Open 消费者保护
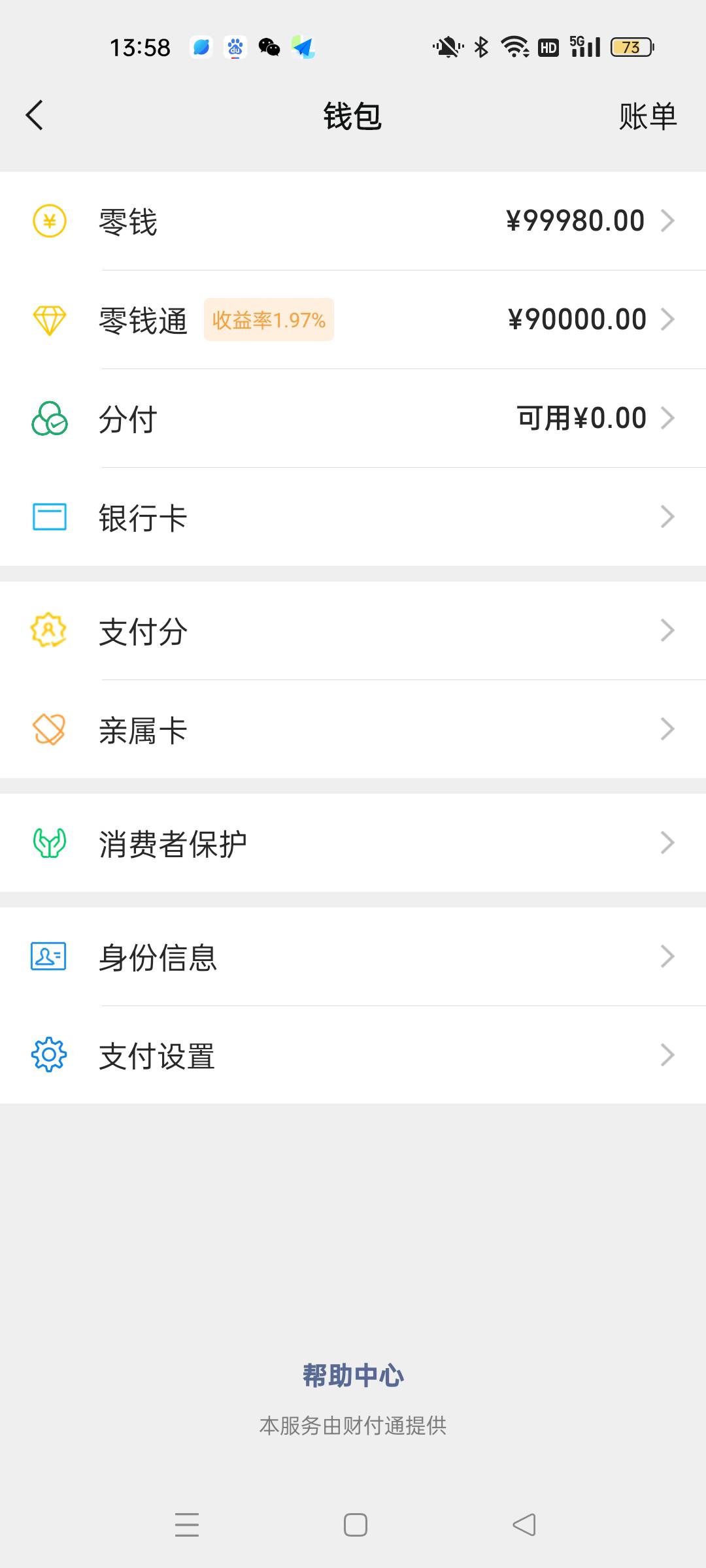The image size is (706, 1568). coord(353,843)
